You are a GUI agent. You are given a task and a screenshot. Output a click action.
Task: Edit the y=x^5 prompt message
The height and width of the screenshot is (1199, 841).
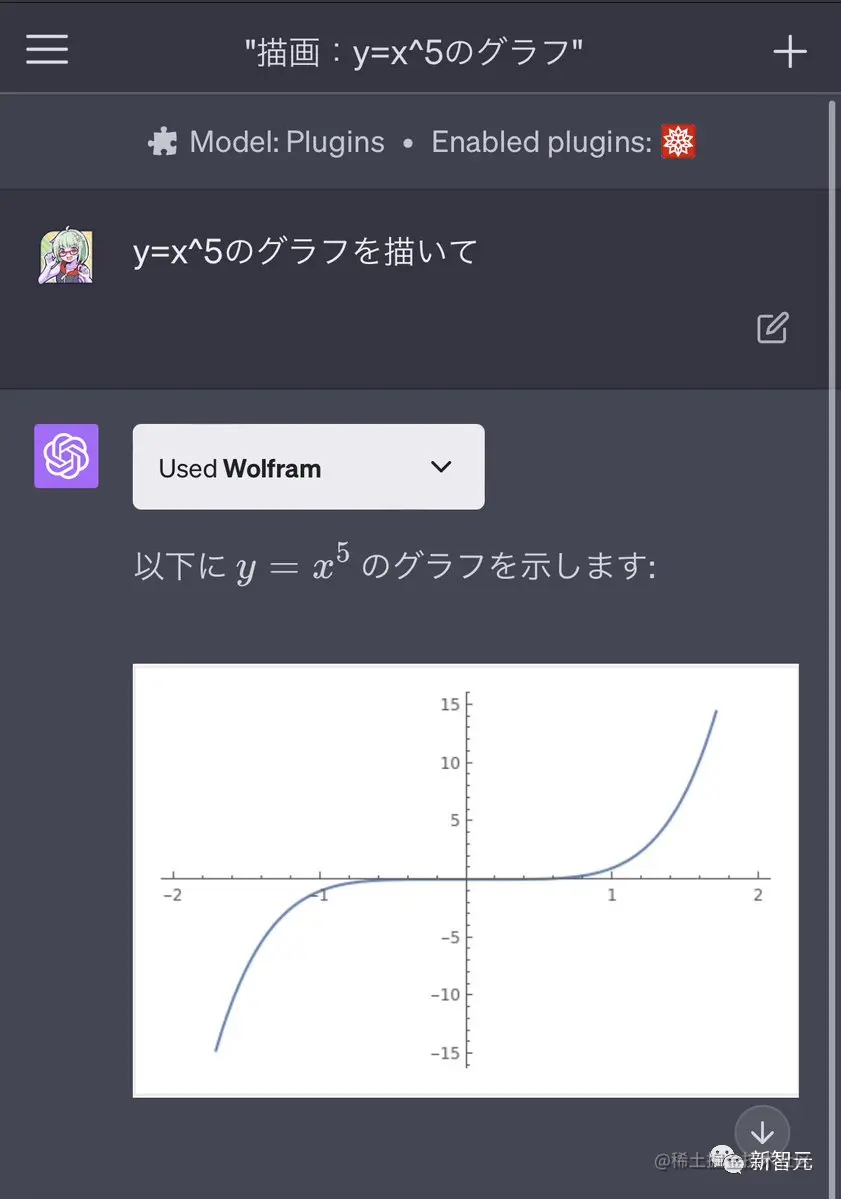click(772, 328)
